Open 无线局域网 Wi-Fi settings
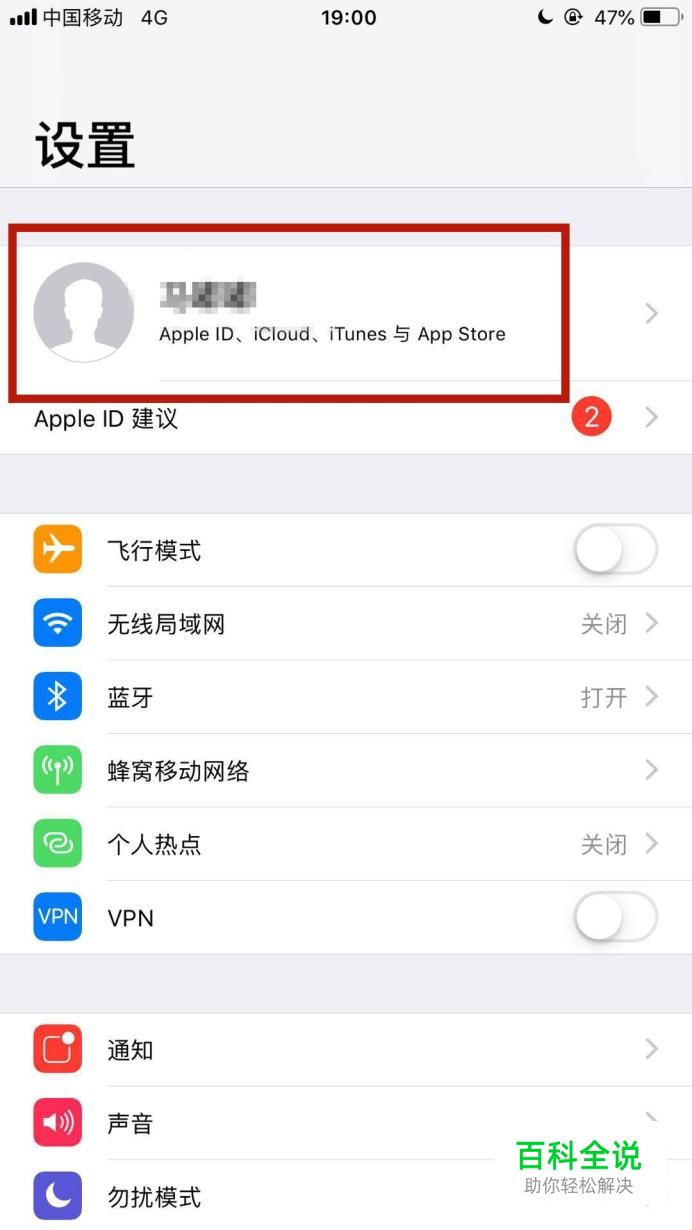 click(346, 624)
